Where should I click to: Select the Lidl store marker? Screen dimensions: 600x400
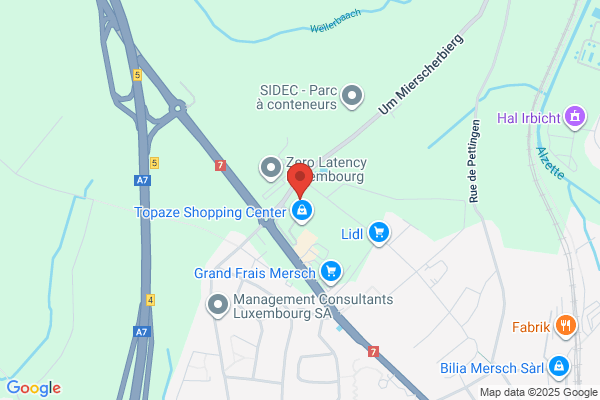coord(379,233)
